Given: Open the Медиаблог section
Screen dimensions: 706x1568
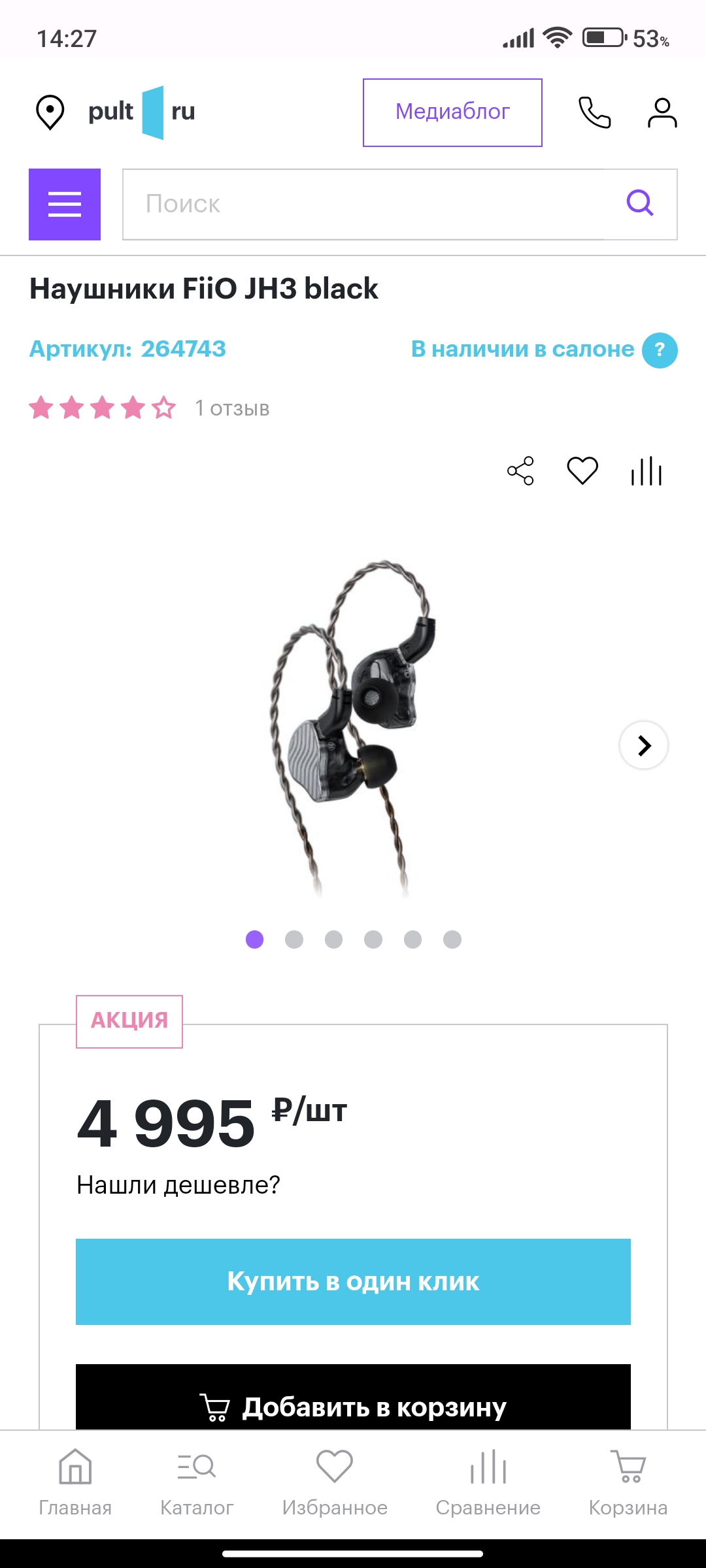Looking at the screenshot, I should tap(452, 112).
